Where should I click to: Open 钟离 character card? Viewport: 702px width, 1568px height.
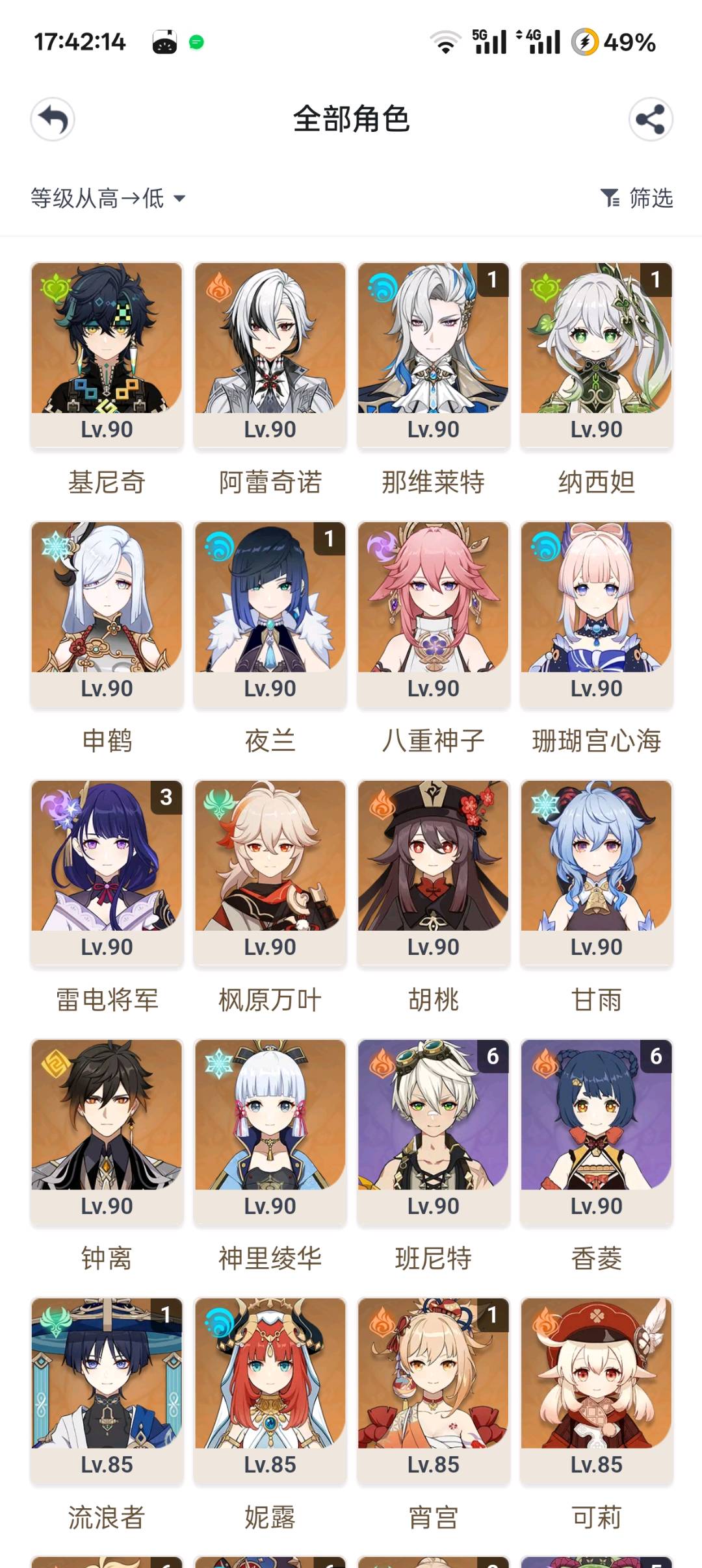pyautogui.click(x=107, y=1131)
